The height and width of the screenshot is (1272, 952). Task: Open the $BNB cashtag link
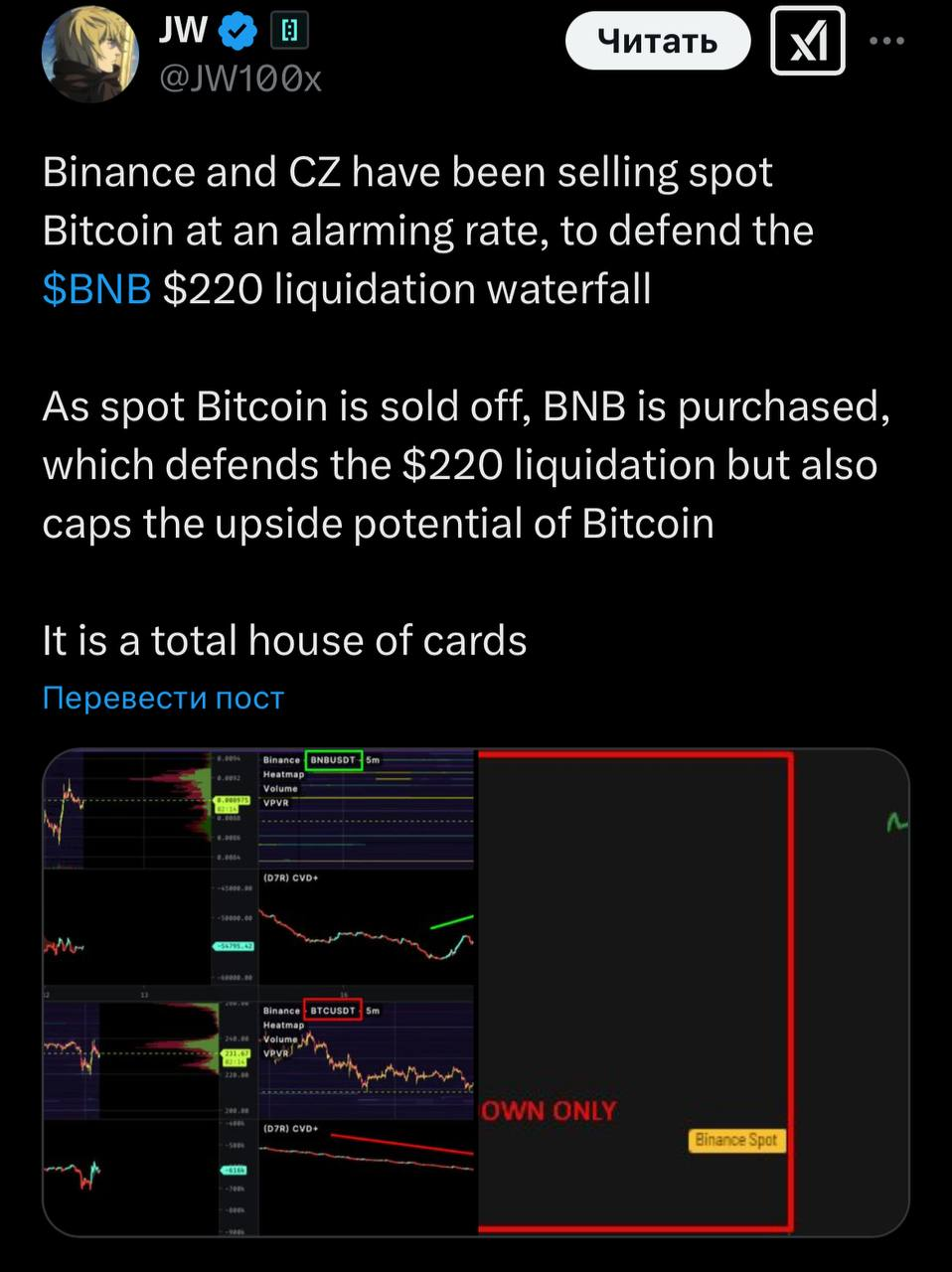96,289
